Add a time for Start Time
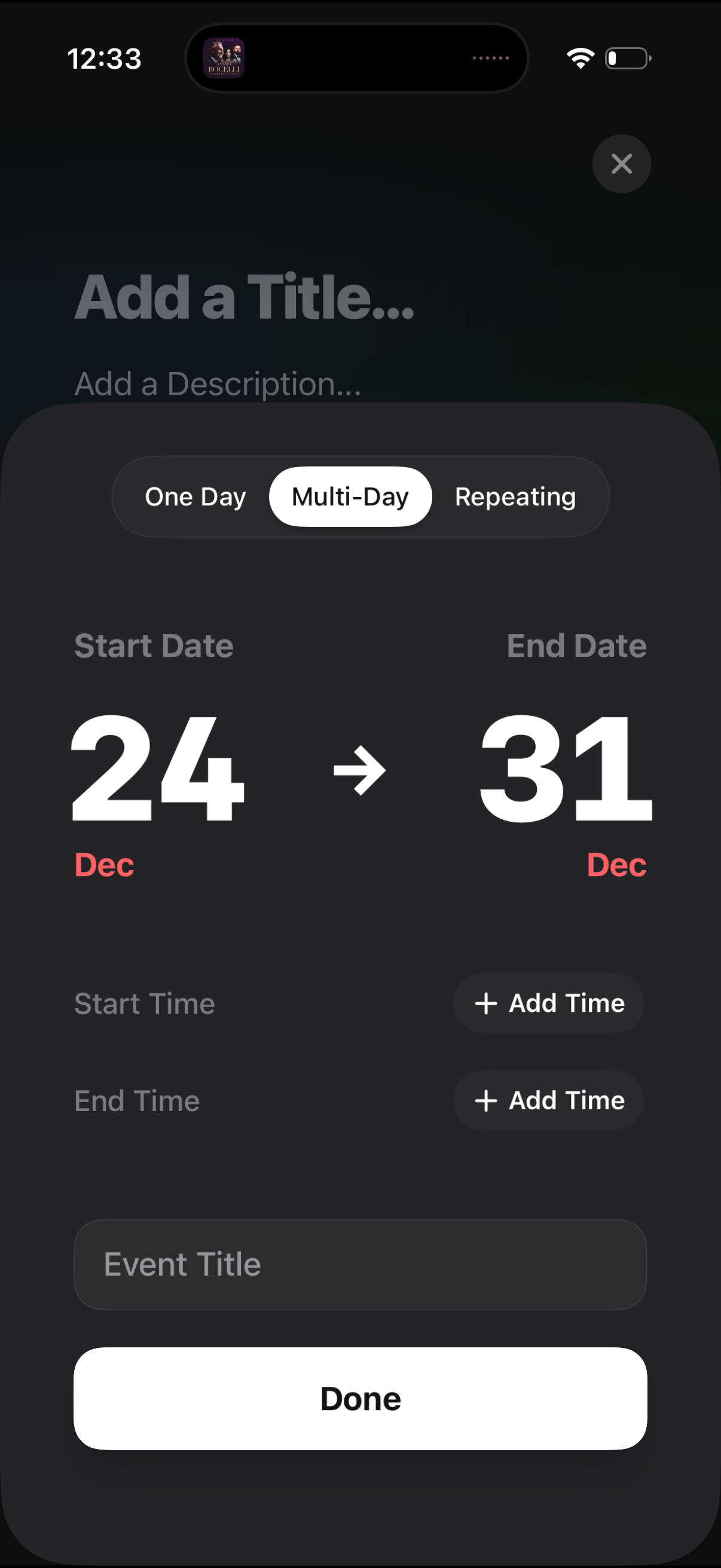The height and width of the screenshot is (1568, 721). [548, 1003]
